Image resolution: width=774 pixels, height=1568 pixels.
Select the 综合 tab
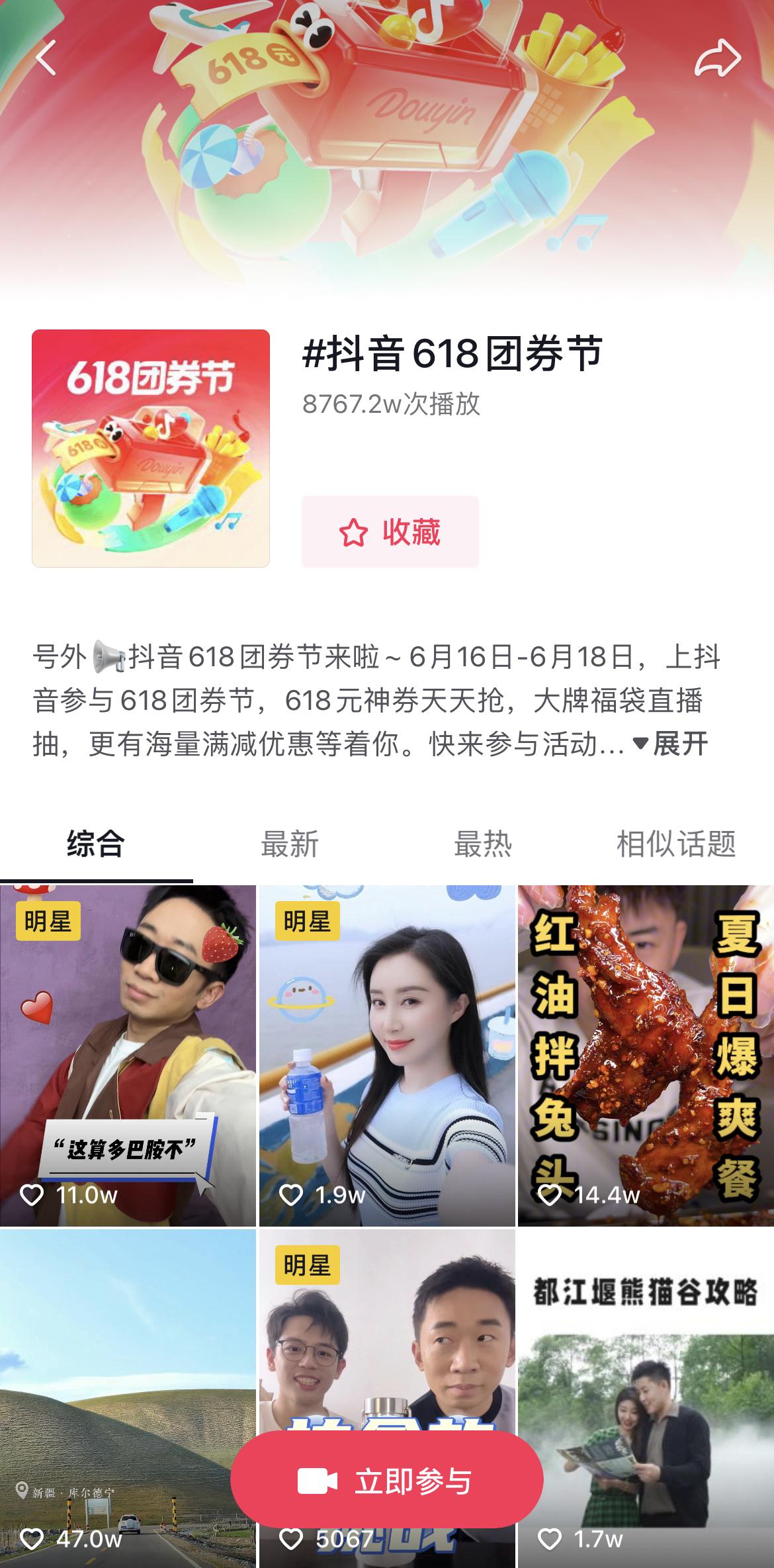coord(96,844)
